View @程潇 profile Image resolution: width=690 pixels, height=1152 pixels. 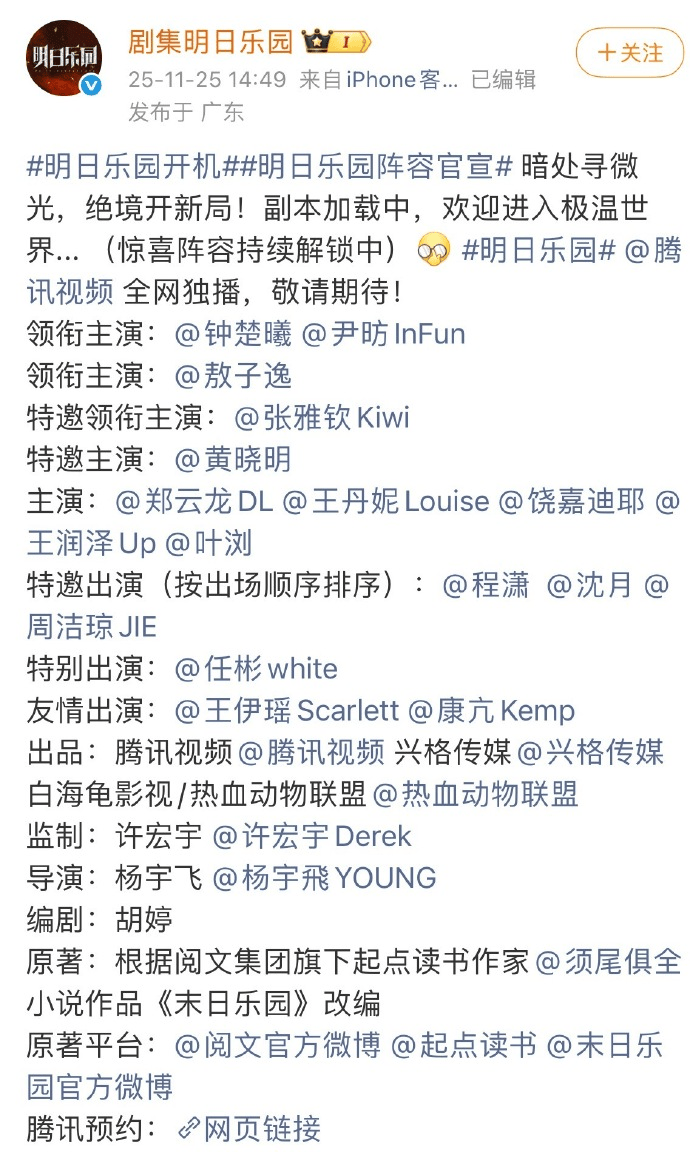point(486,585)
